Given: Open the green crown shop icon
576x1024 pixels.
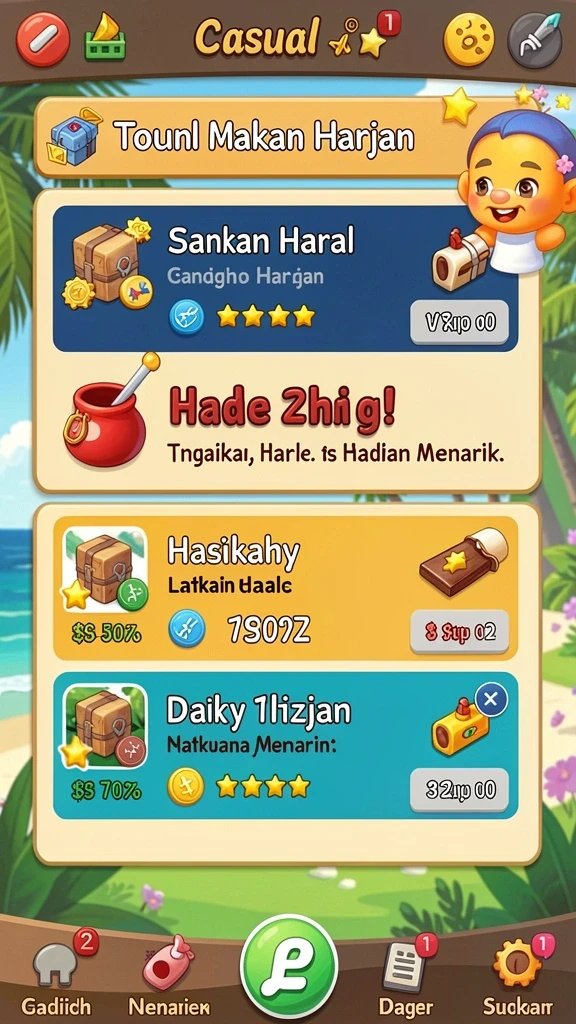Looking at the screenshot, I should coord(104,38).
